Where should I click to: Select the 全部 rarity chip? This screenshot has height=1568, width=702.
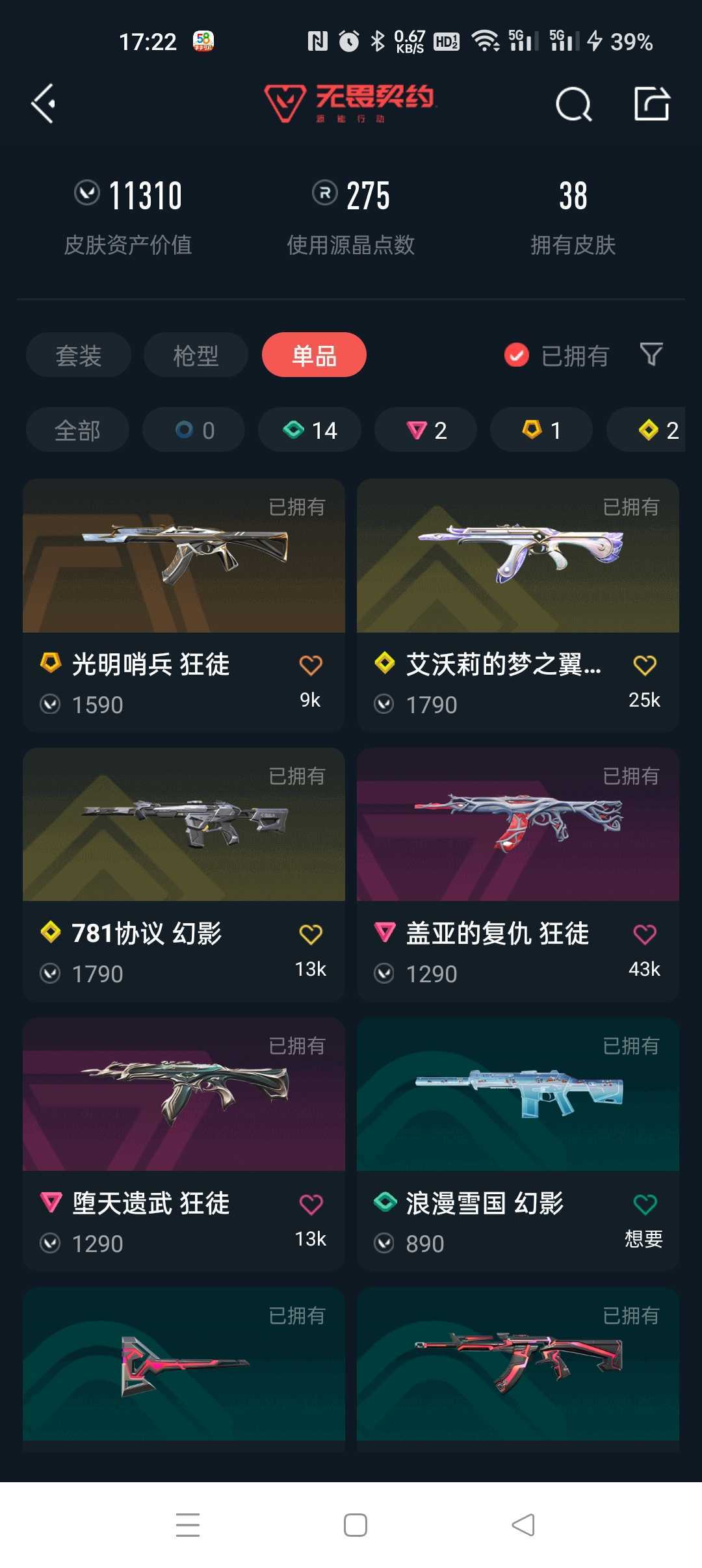click(x=77, y=430)
